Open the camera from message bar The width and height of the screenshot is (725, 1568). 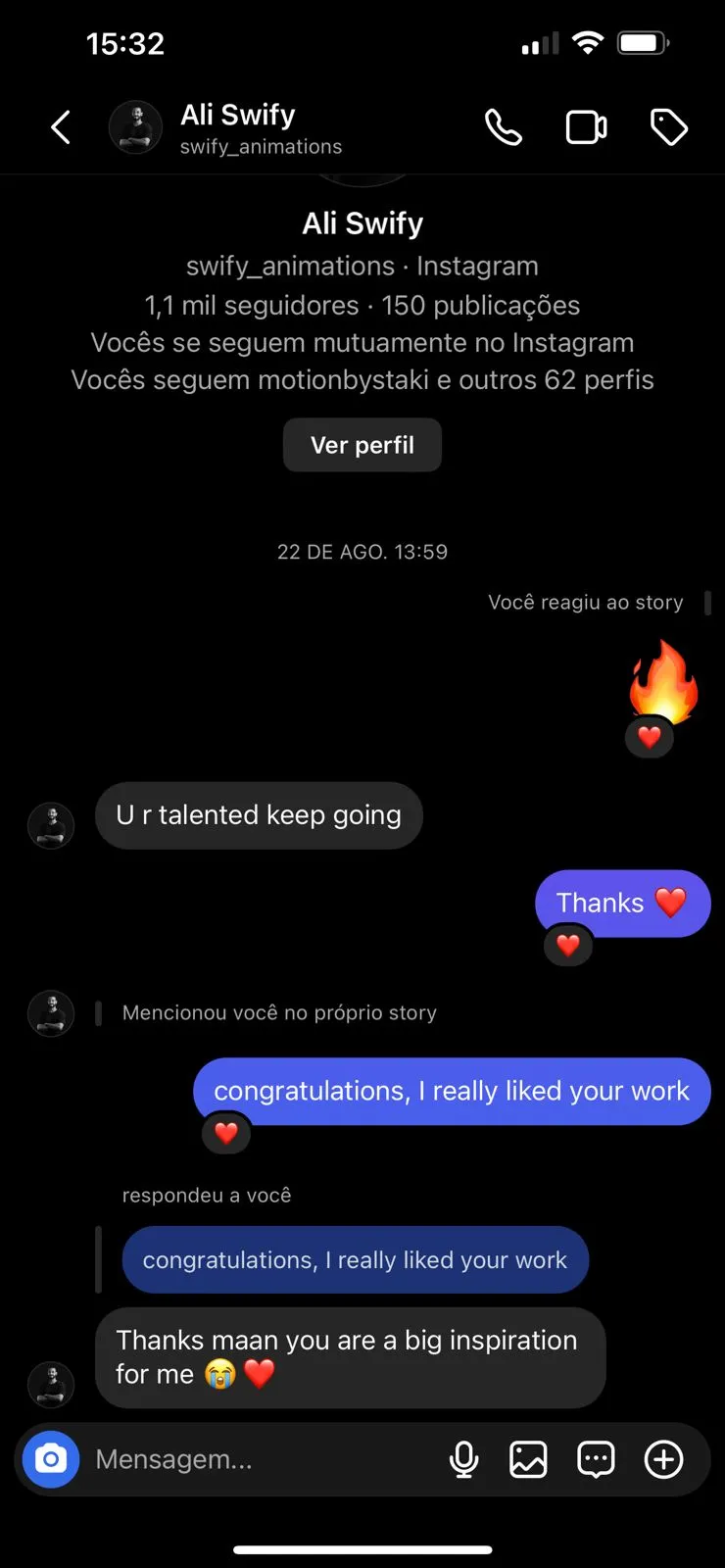click(51, 1459)
